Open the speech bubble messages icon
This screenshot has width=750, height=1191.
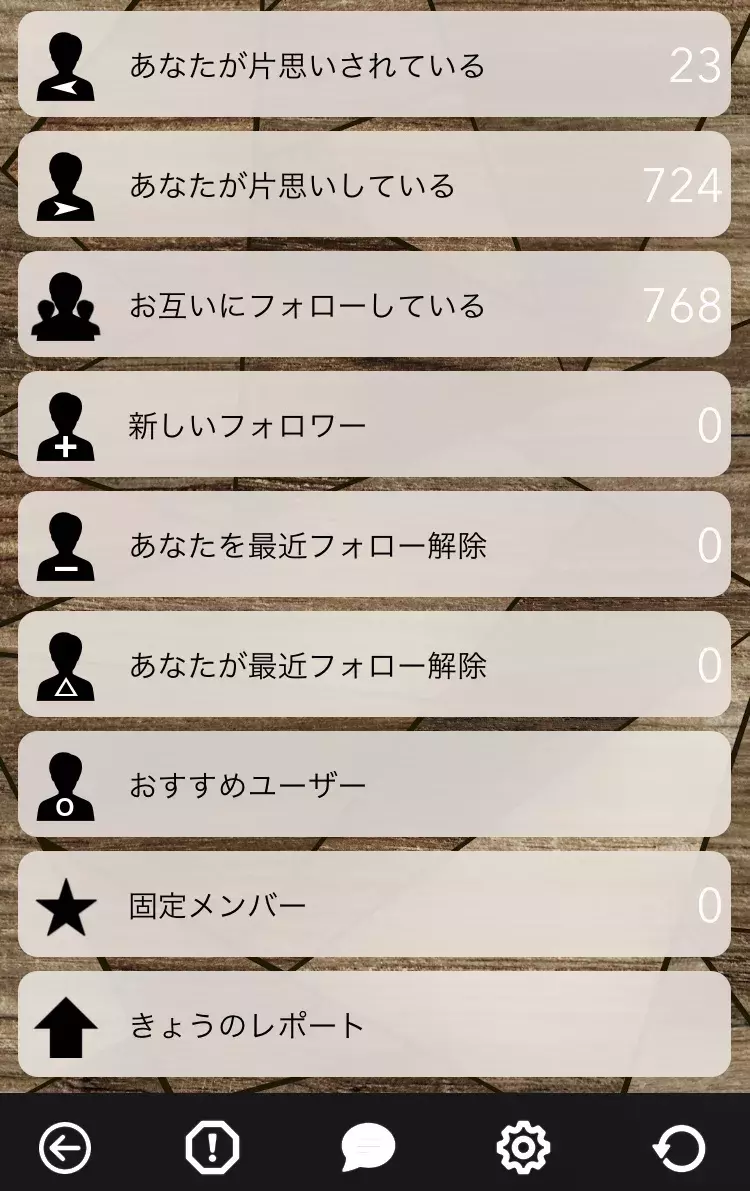[367, 1148]
